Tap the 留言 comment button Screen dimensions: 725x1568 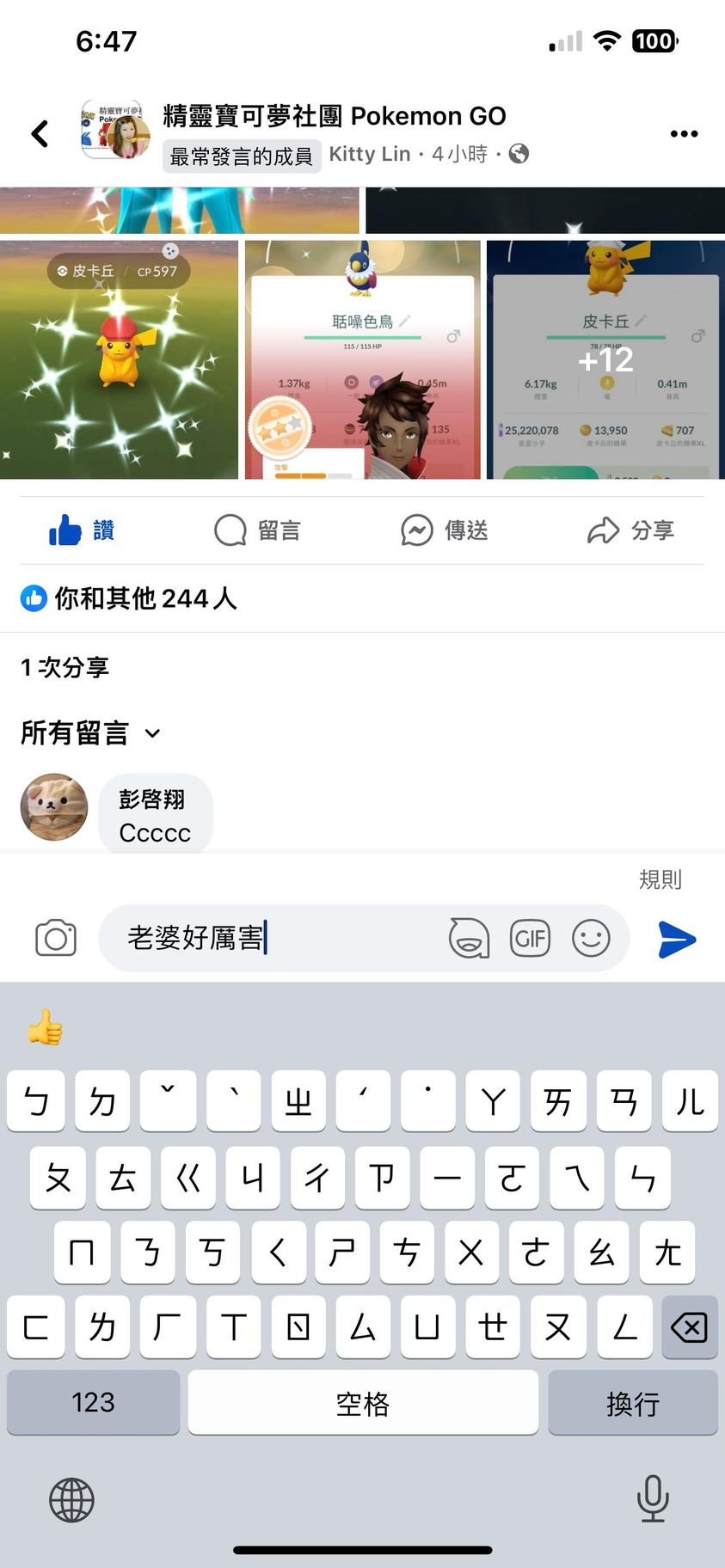click(x=258, y=530)
